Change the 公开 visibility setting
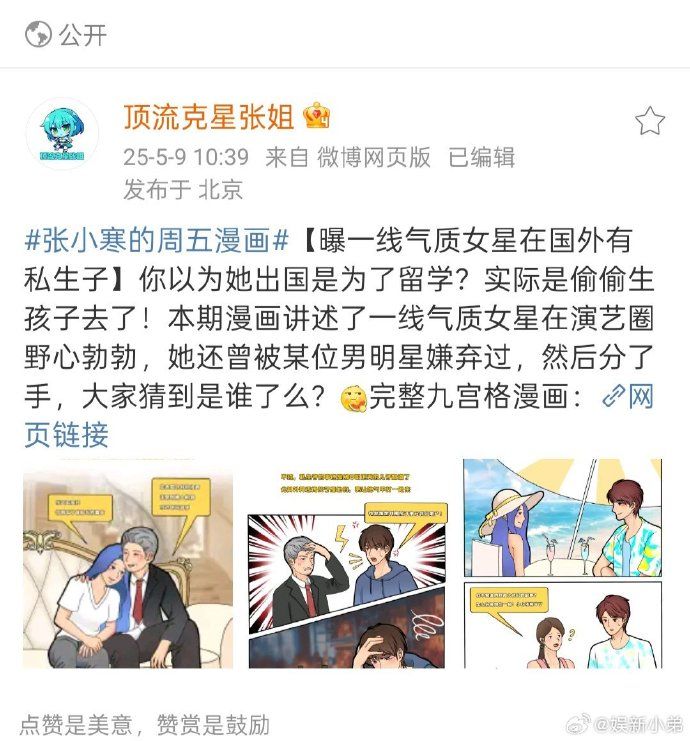The height and width of the screenshot is (741, 690). [x=66, y=34]
